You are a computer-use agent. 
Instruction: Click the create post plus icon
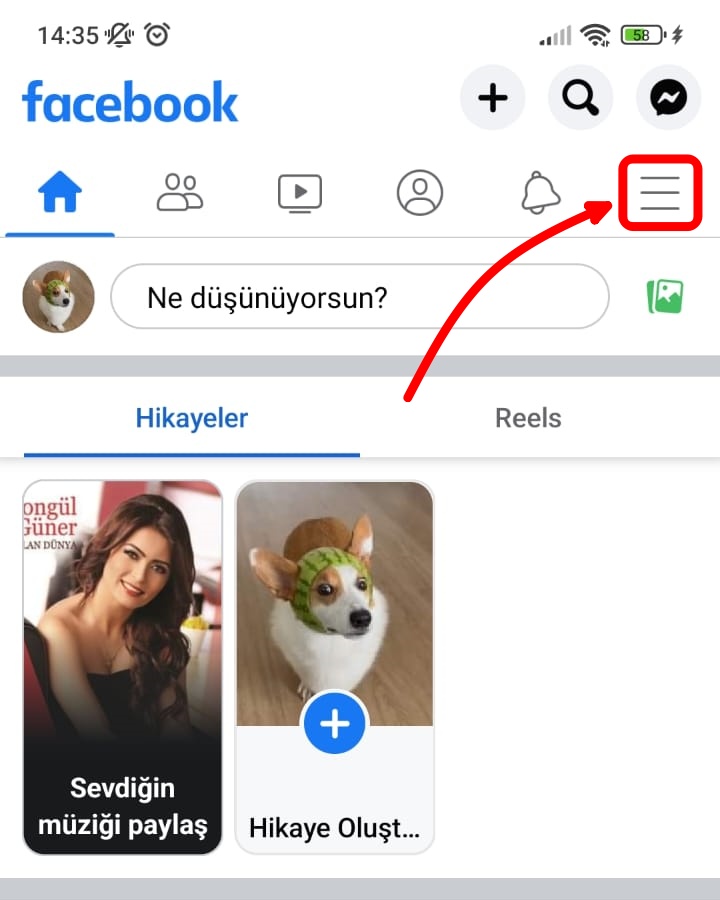(492, 97)
